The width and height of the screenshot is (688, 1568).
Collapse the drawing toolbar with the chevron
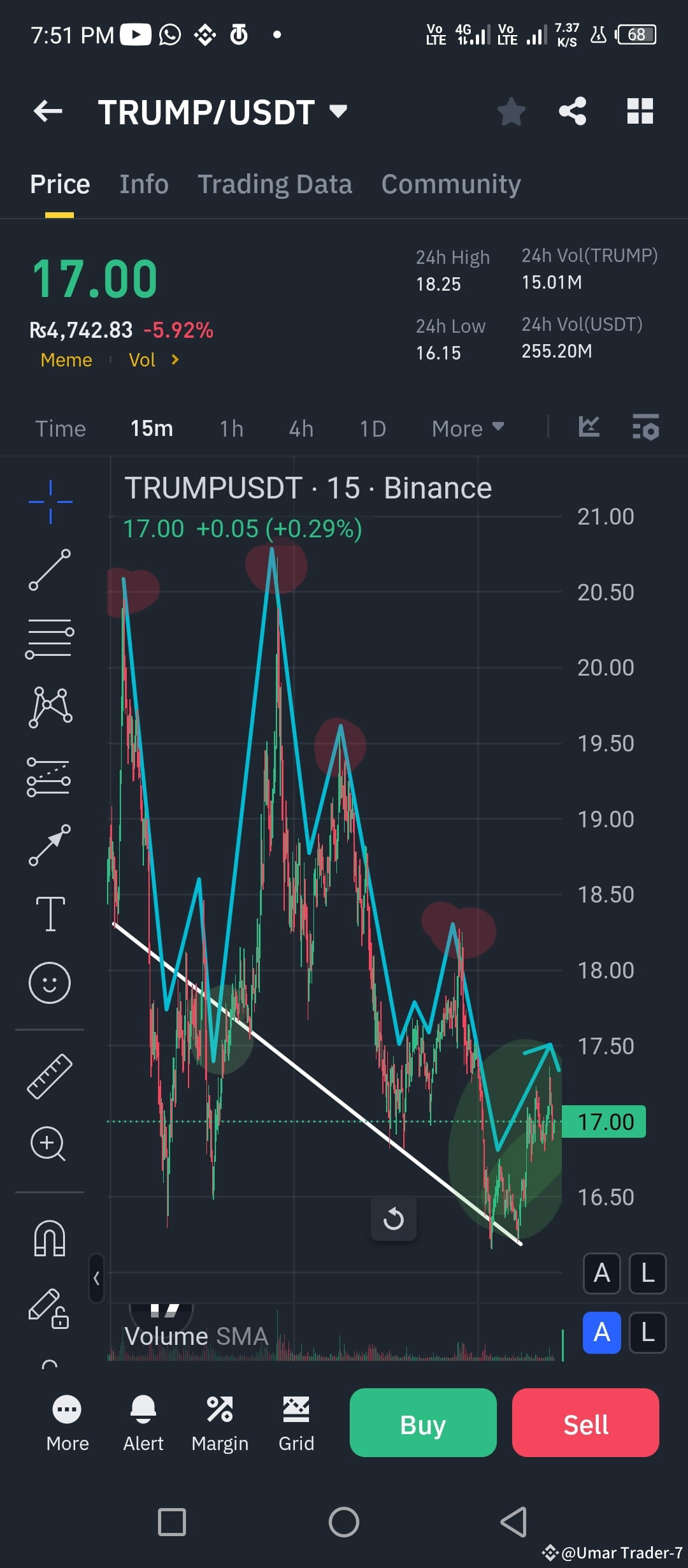point(96,1279)
